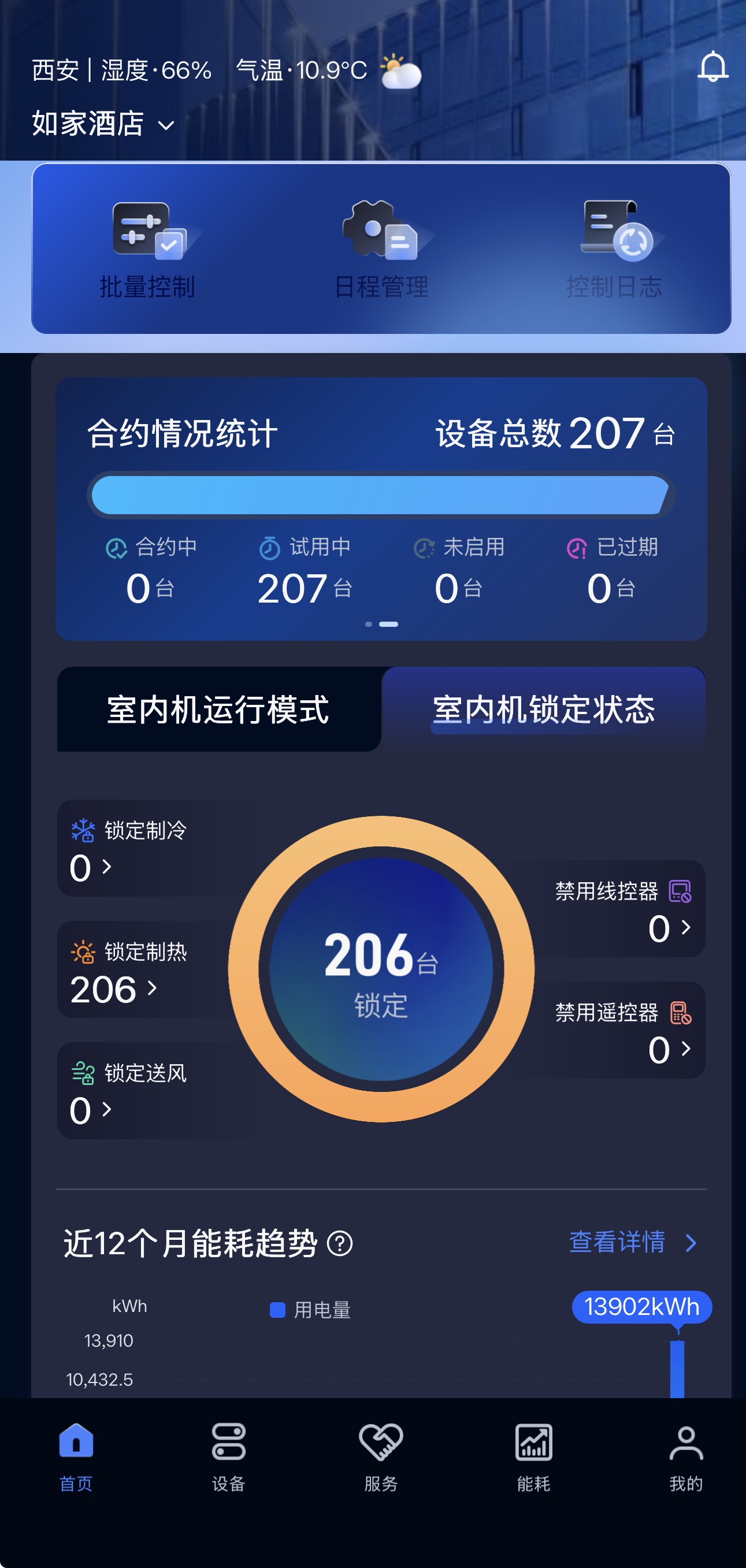Switch to the 能耗 tab
This screenshot has height=1568, width=746.
point(533,1456)
